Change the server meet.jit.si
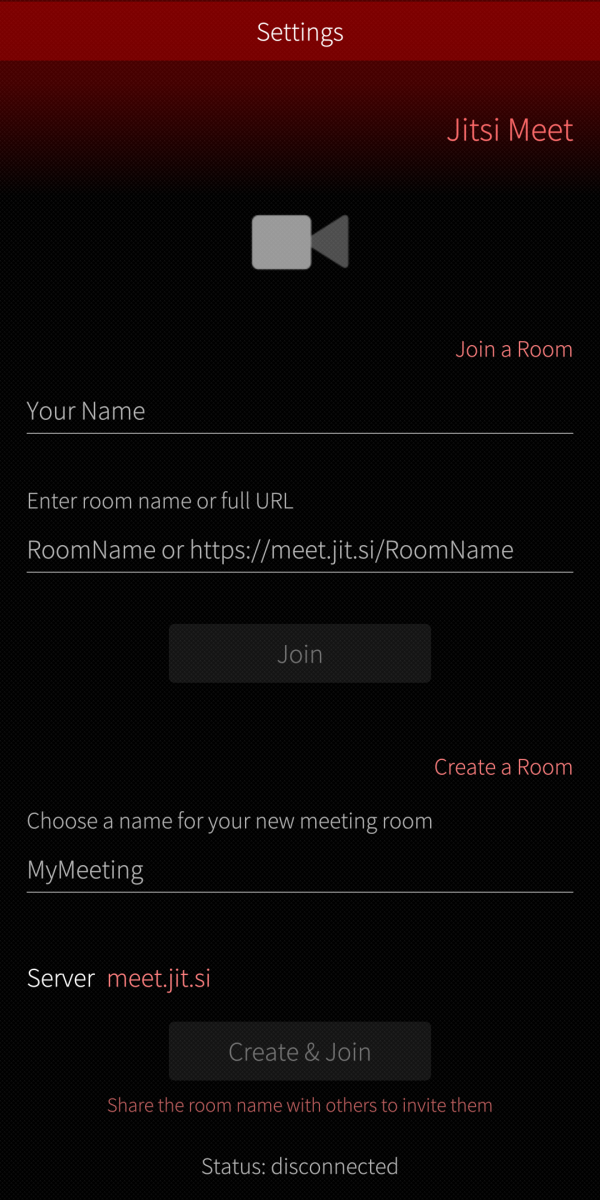600x1200 pixels. pos(159,978)
